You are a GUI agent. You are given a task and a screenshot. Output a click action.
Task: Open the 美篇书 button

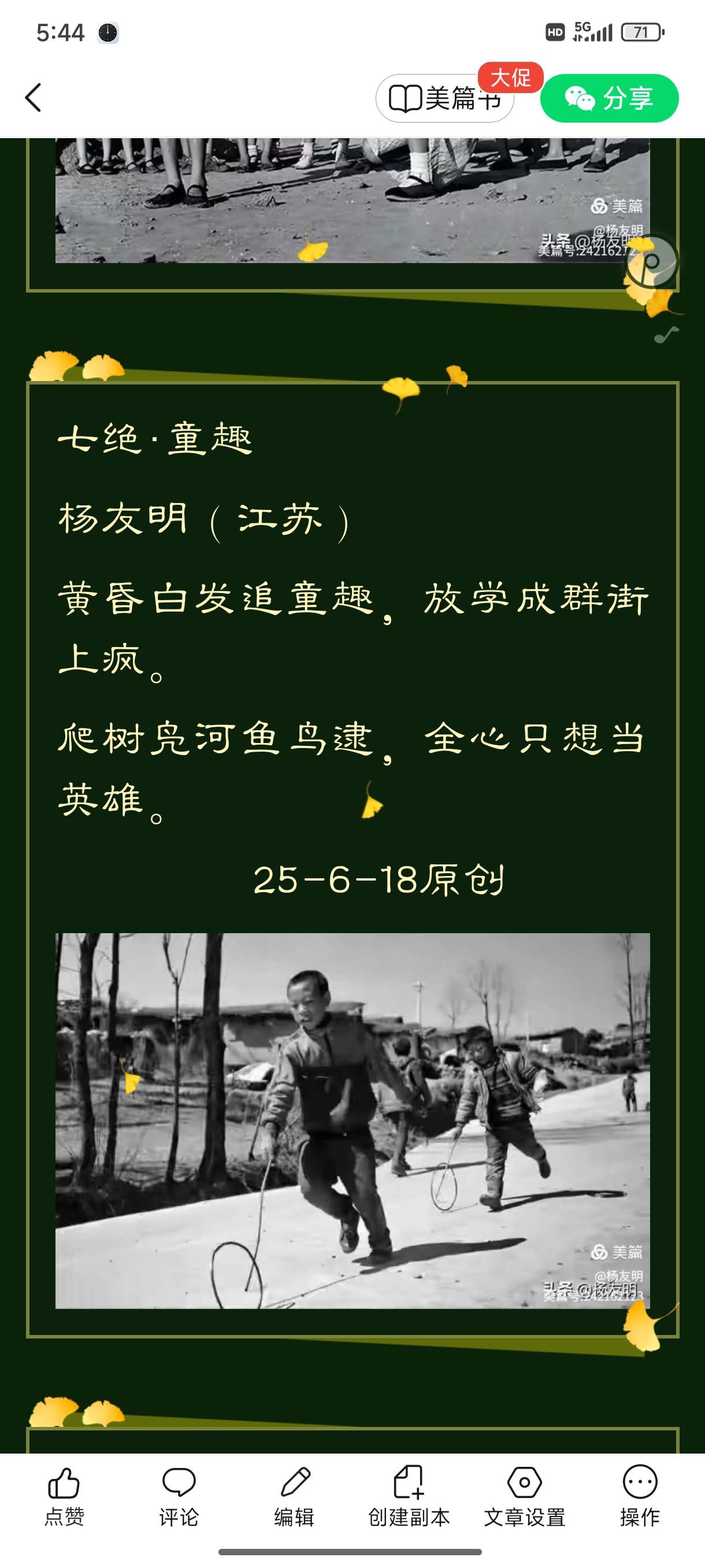[x=444, y=99]
